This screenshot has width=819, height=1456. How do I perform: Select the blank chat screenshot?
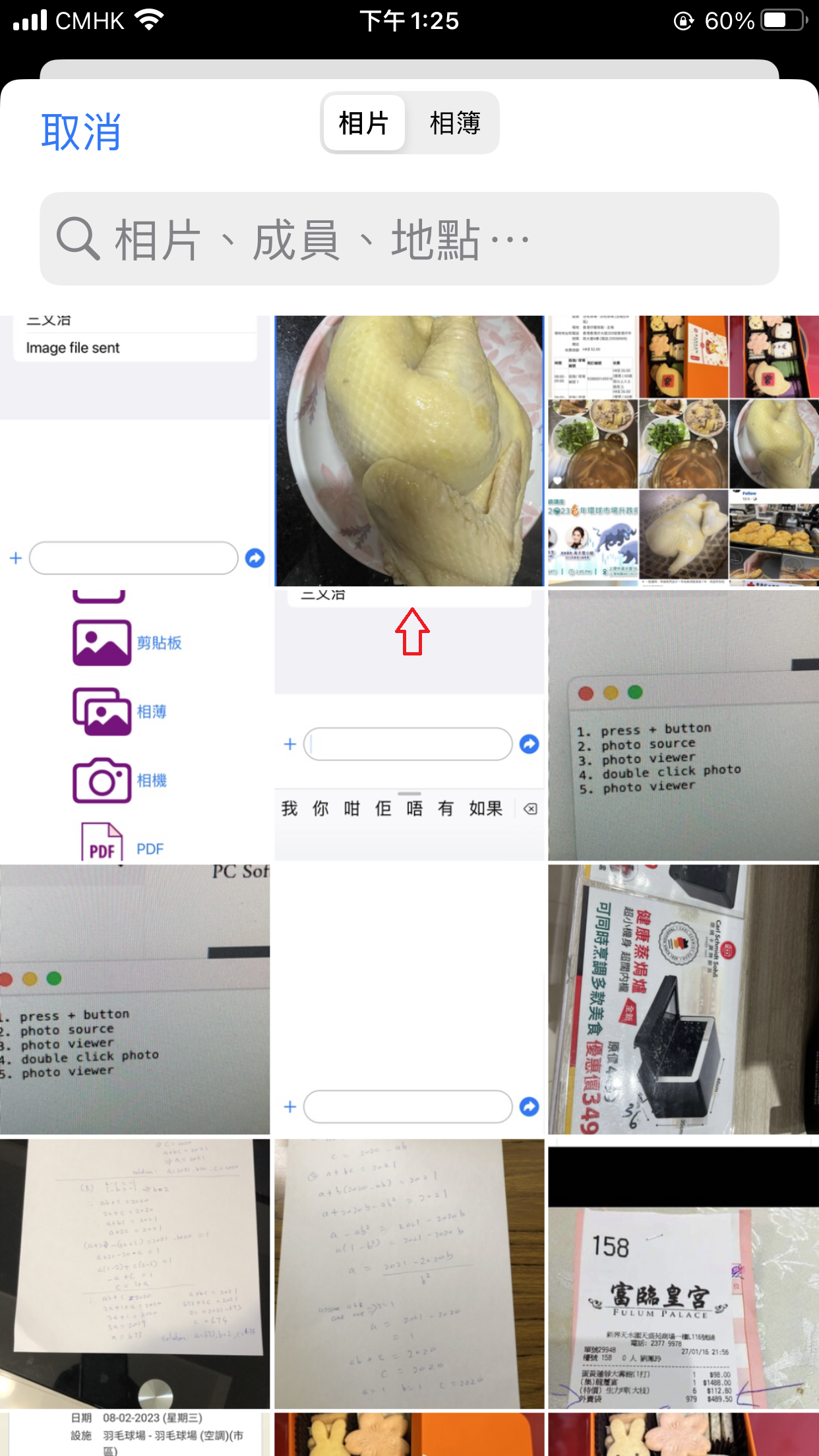[x=409, y=1000]
